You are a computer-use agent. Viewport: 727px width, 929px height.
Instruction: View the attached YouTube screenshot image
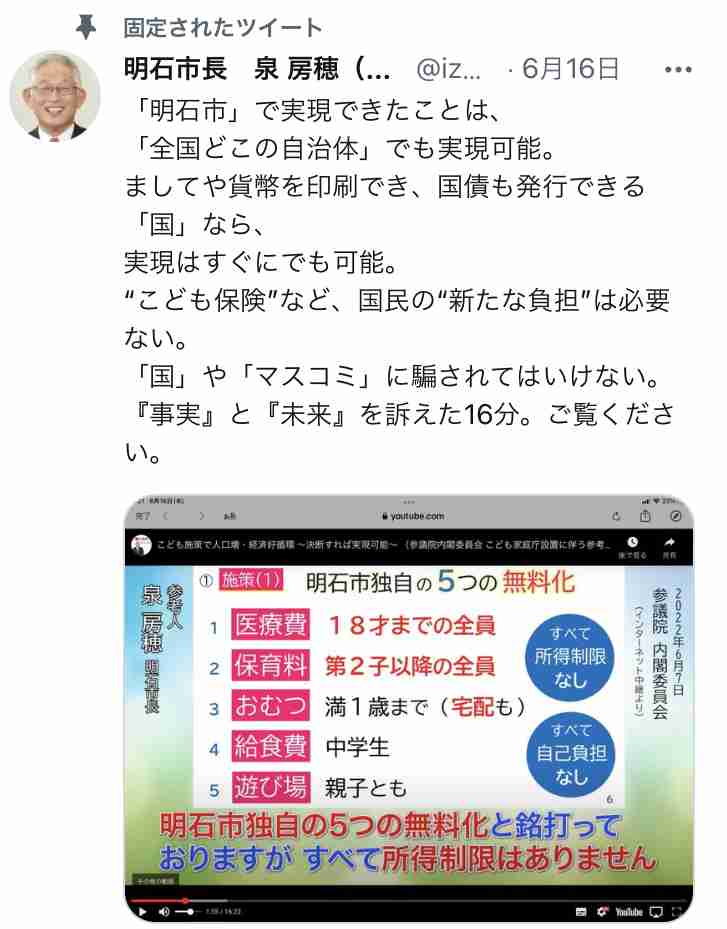click(408, 708)
